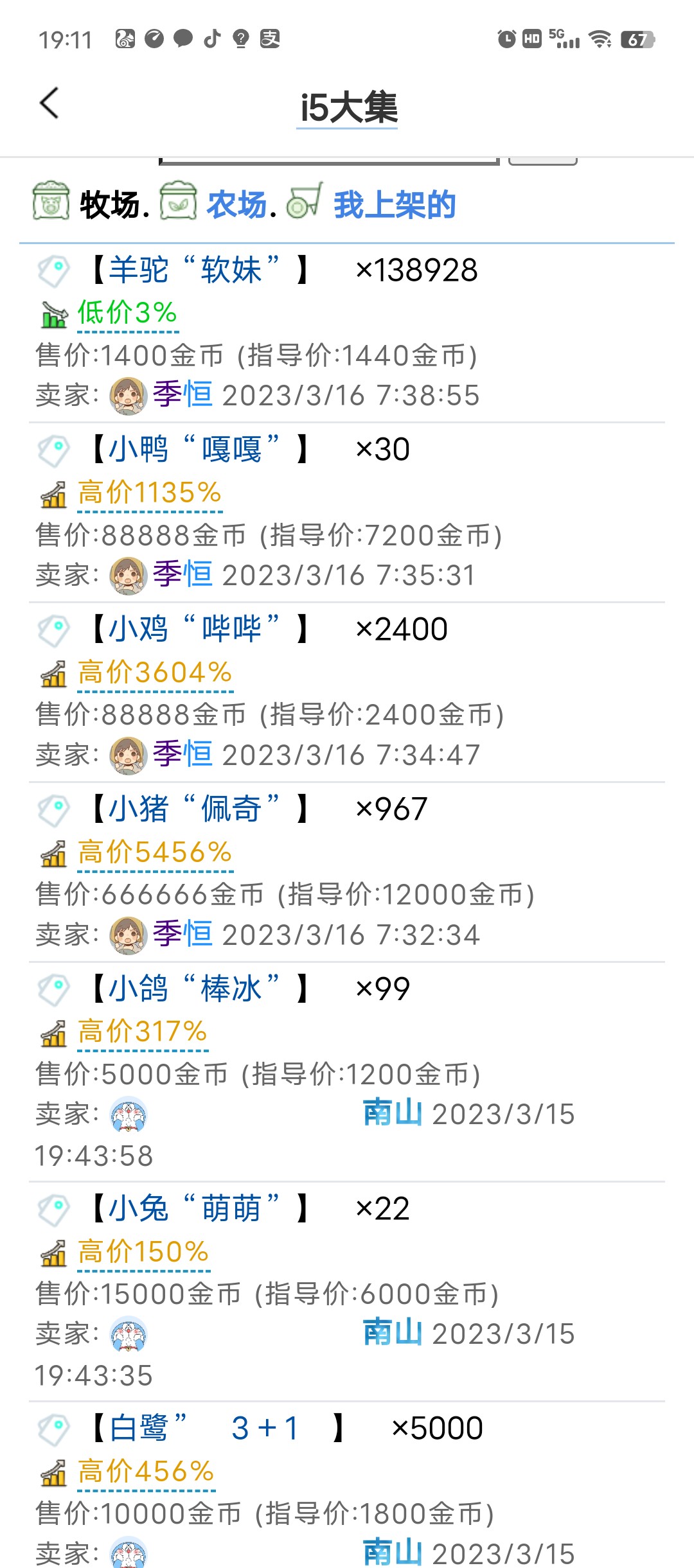Open the 小鸭"嘎嘎" listing

[x=199, y=449]
